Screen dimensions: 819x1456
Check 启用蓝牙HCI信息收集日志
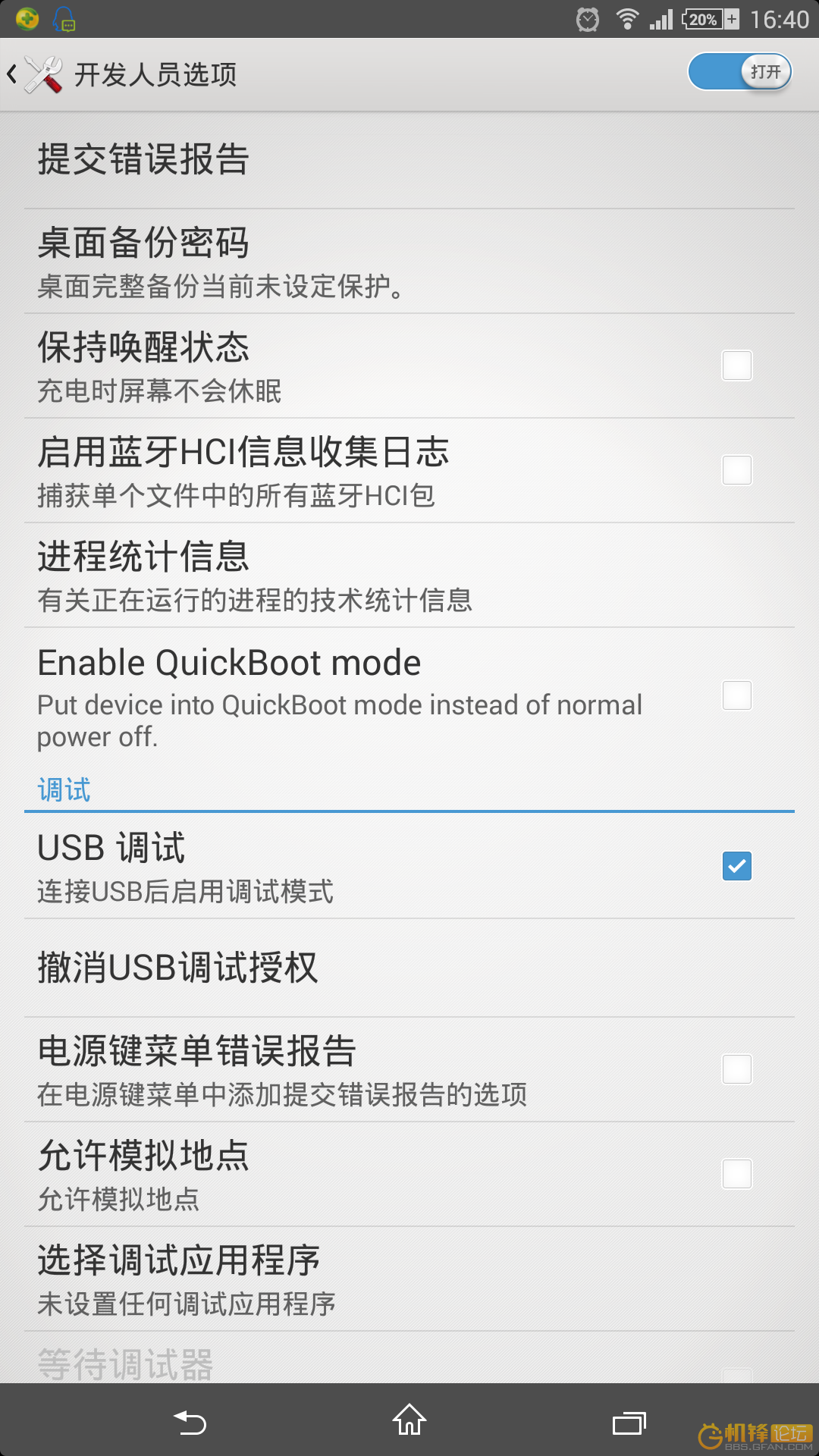click(737, 470)
